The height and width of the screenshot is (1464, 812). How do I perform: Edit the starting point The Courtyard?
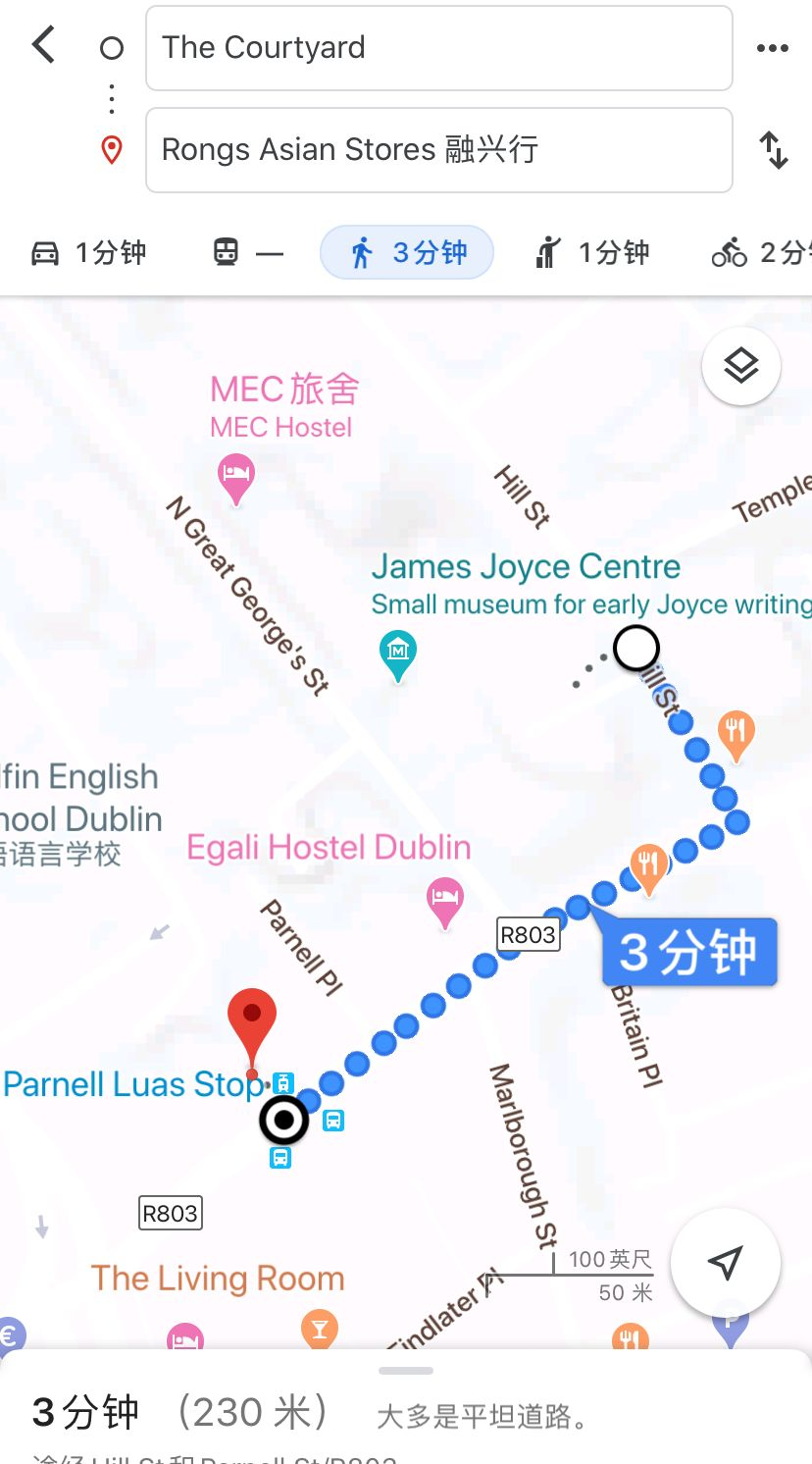coord(438,48)
